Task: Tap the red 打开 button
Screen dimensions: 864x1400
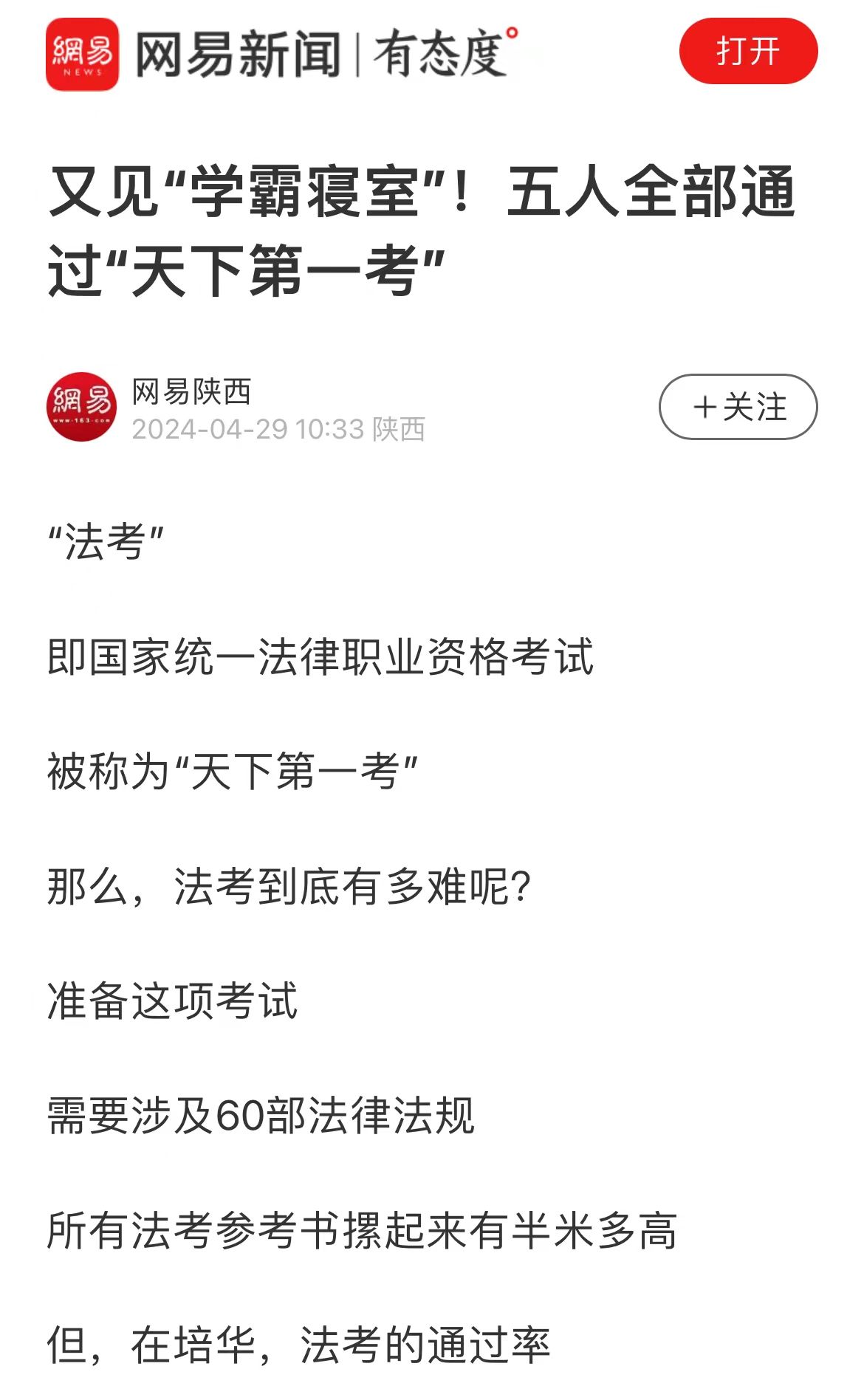Action: pos(747,52)
